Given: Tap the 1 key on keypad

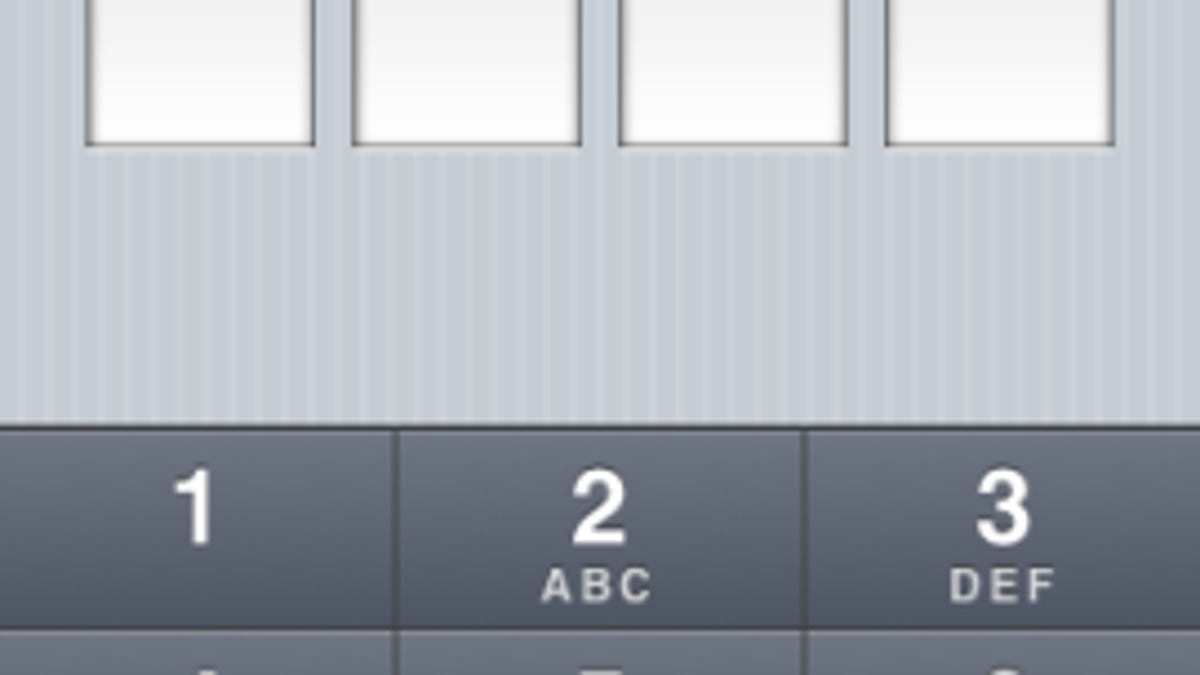Looking at the screenshot, I should [x=196, y=528].
